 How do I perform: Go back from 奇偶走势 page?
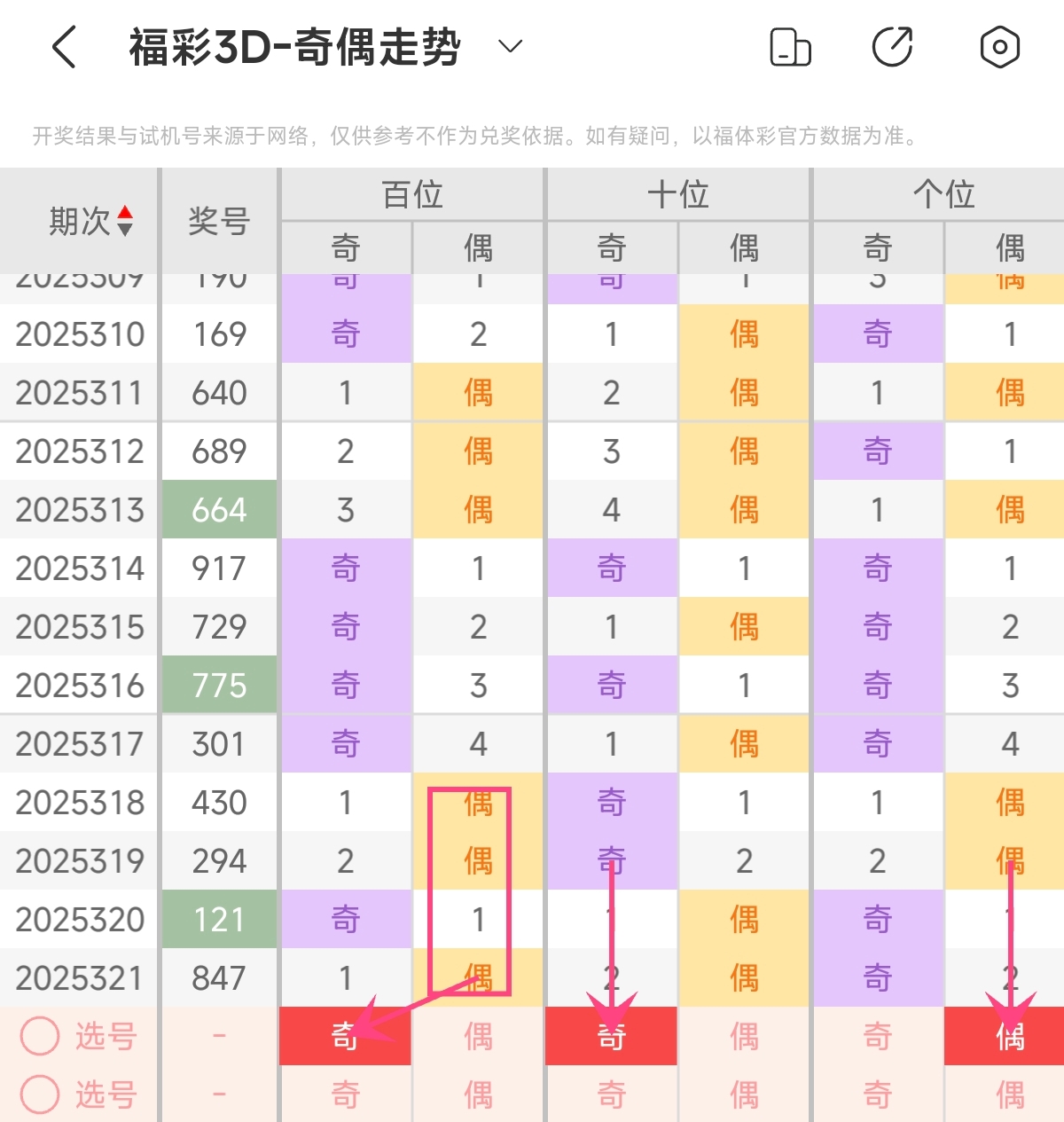(65, 47)
